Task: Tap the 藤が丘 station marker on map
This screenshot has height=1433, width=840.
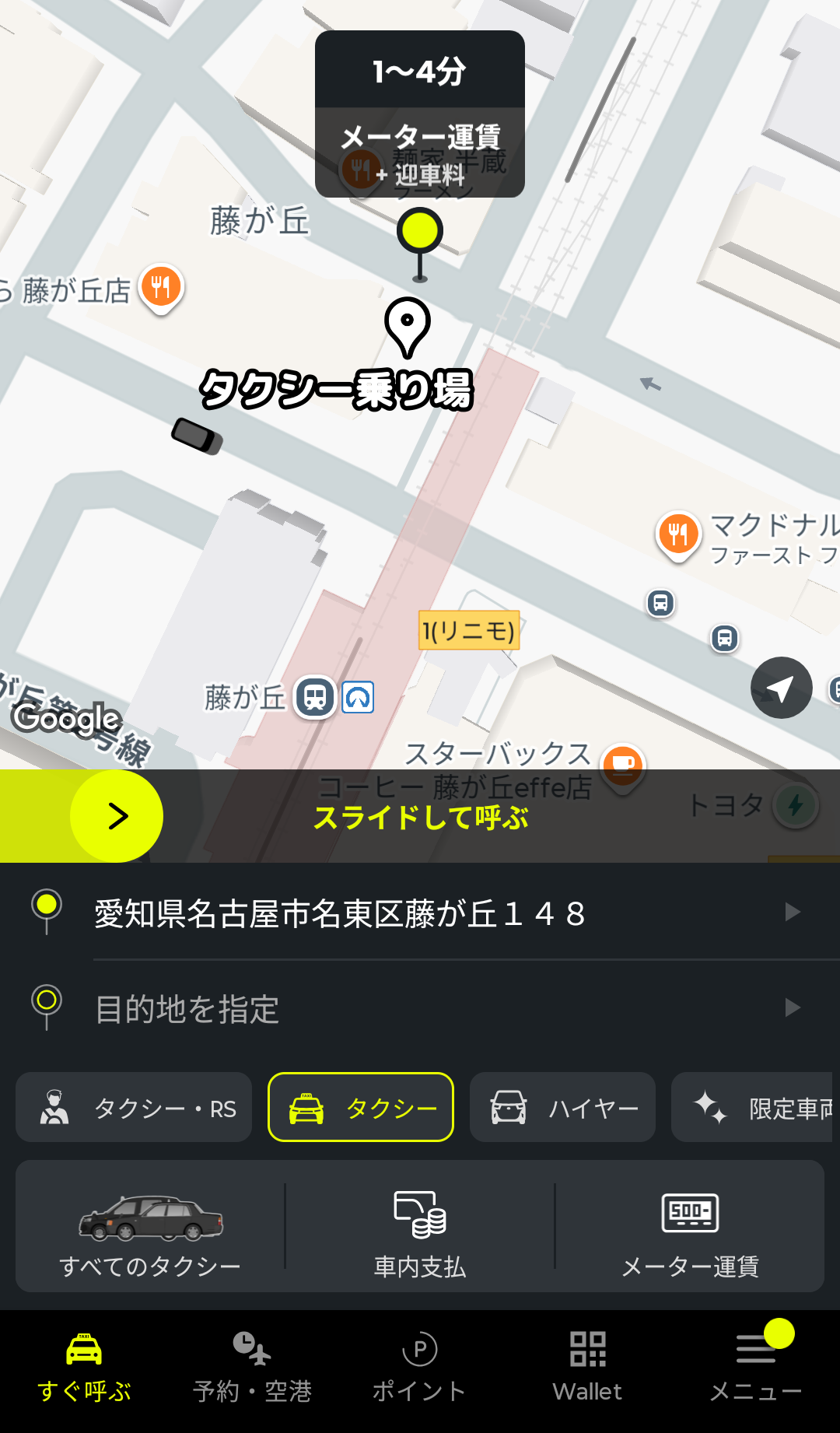Action: 314,696
